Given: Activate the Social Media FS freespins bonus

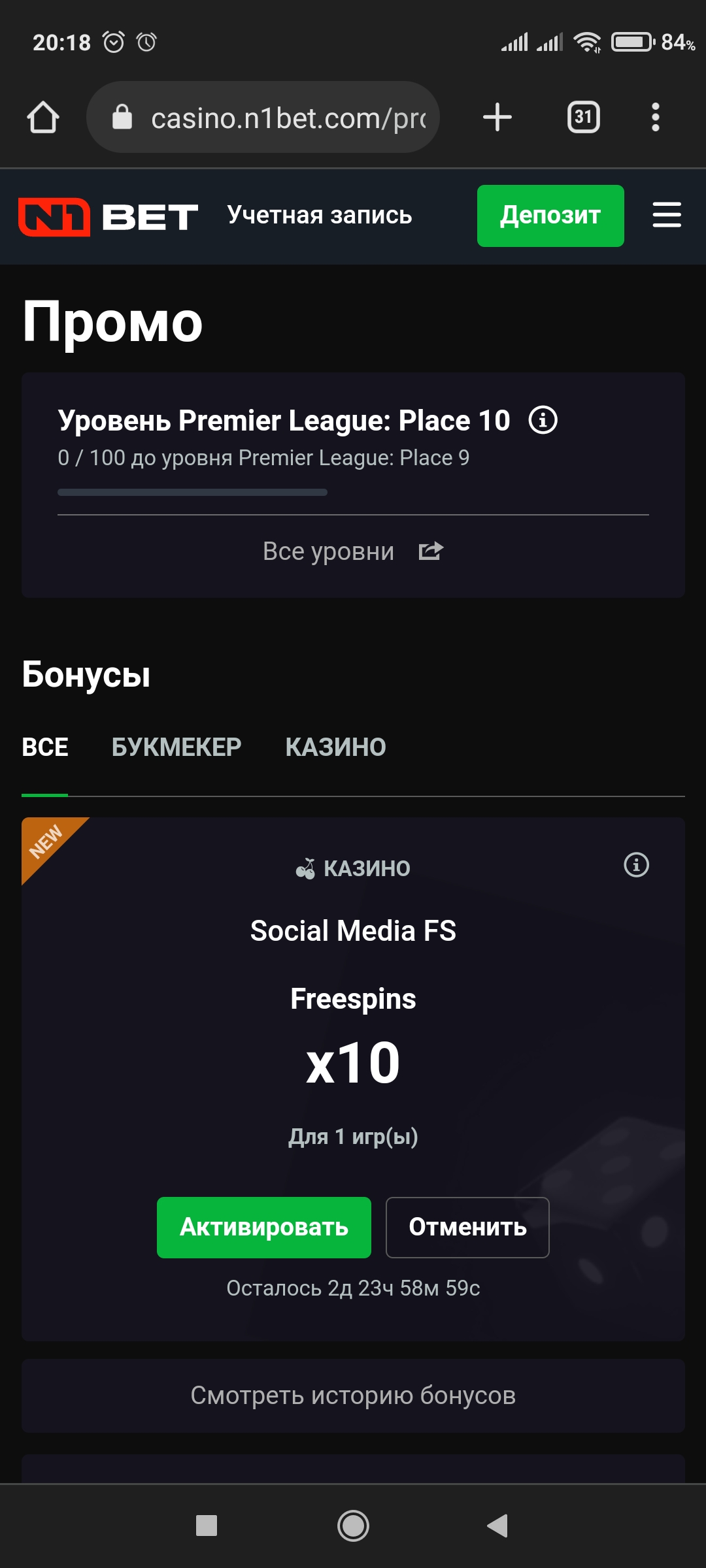Looking at the screenshot, I should point(263,1227).
